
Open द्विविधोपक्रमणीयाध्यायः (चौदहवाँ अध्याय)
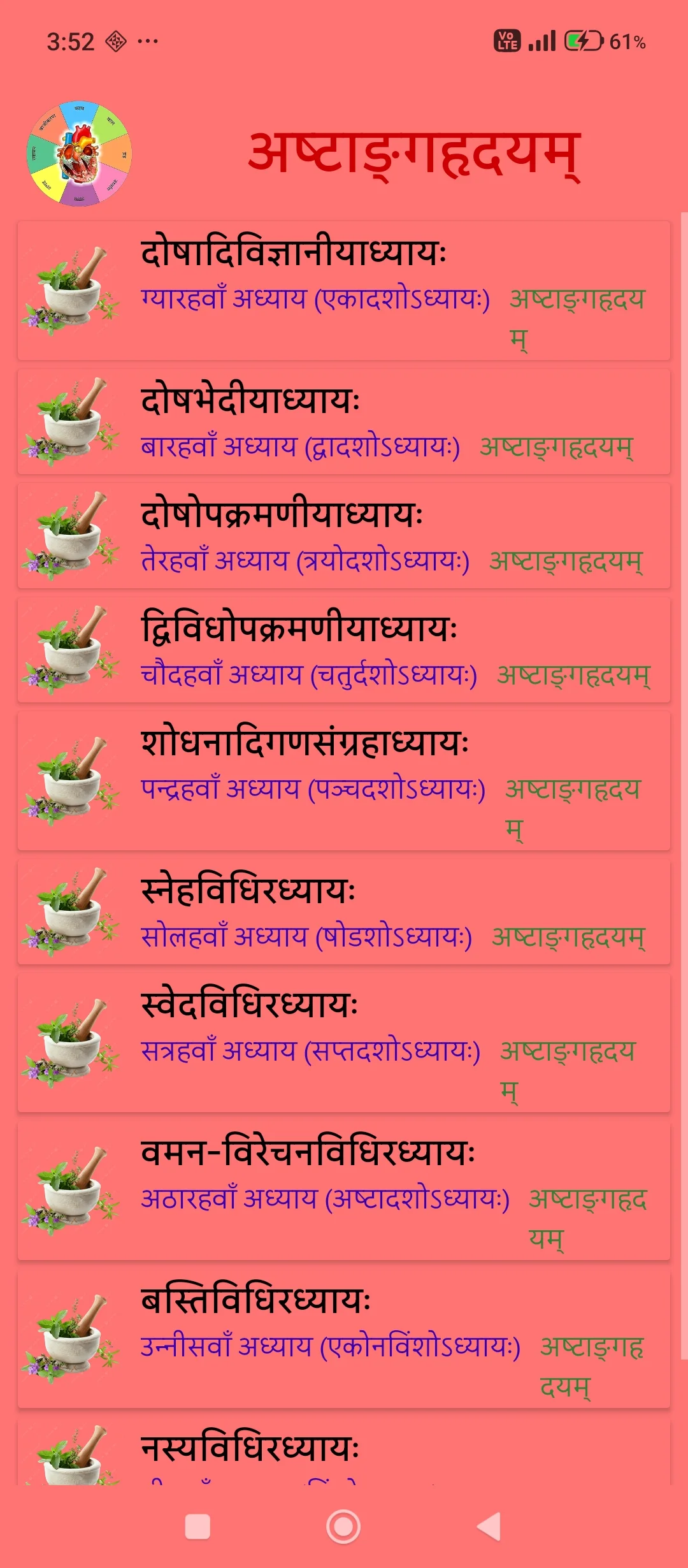click(344, 650)
